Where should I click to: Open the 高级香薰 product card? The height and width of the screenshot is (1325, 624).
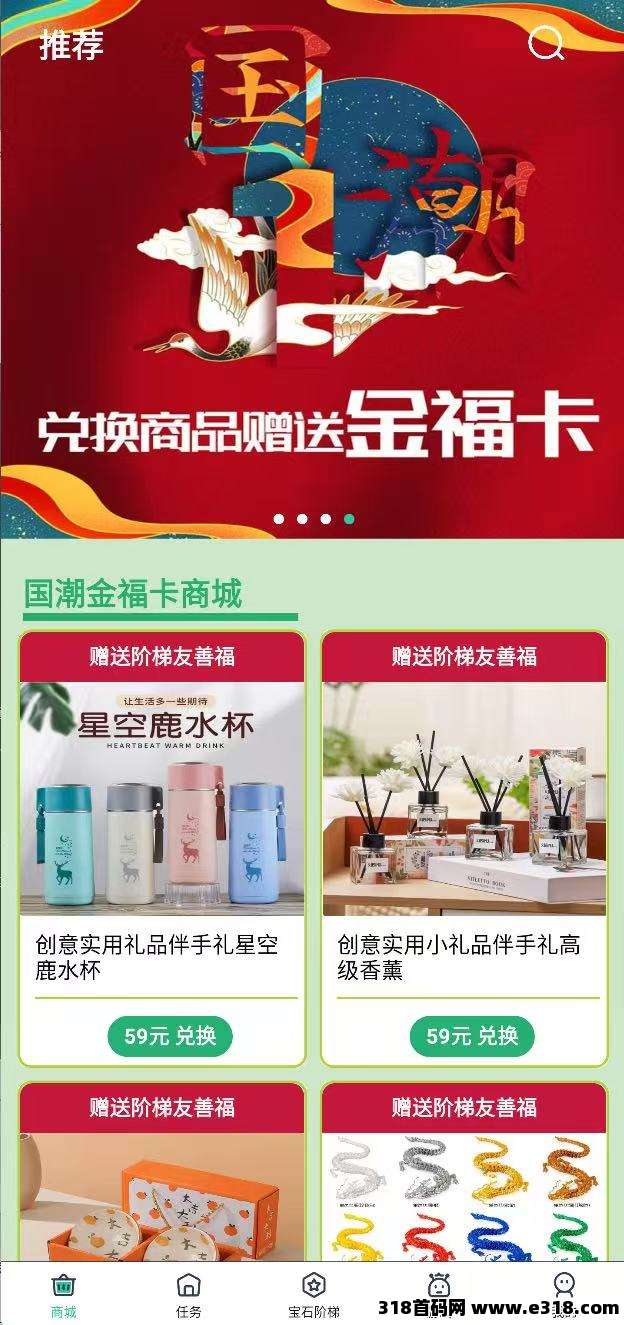click(464, 800)
